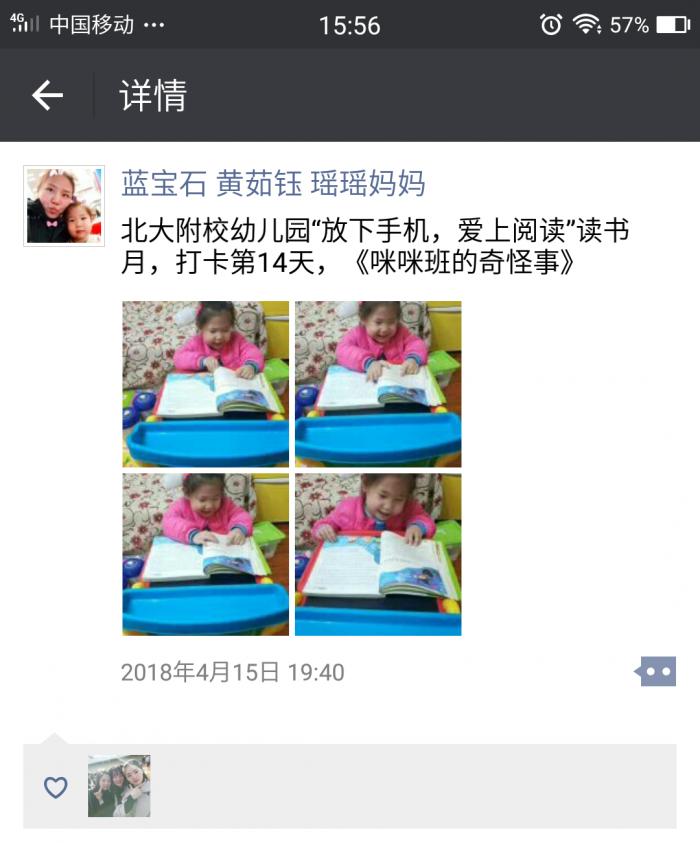
Task: Open the bottom-left photo of the grid
Action: 205,555
